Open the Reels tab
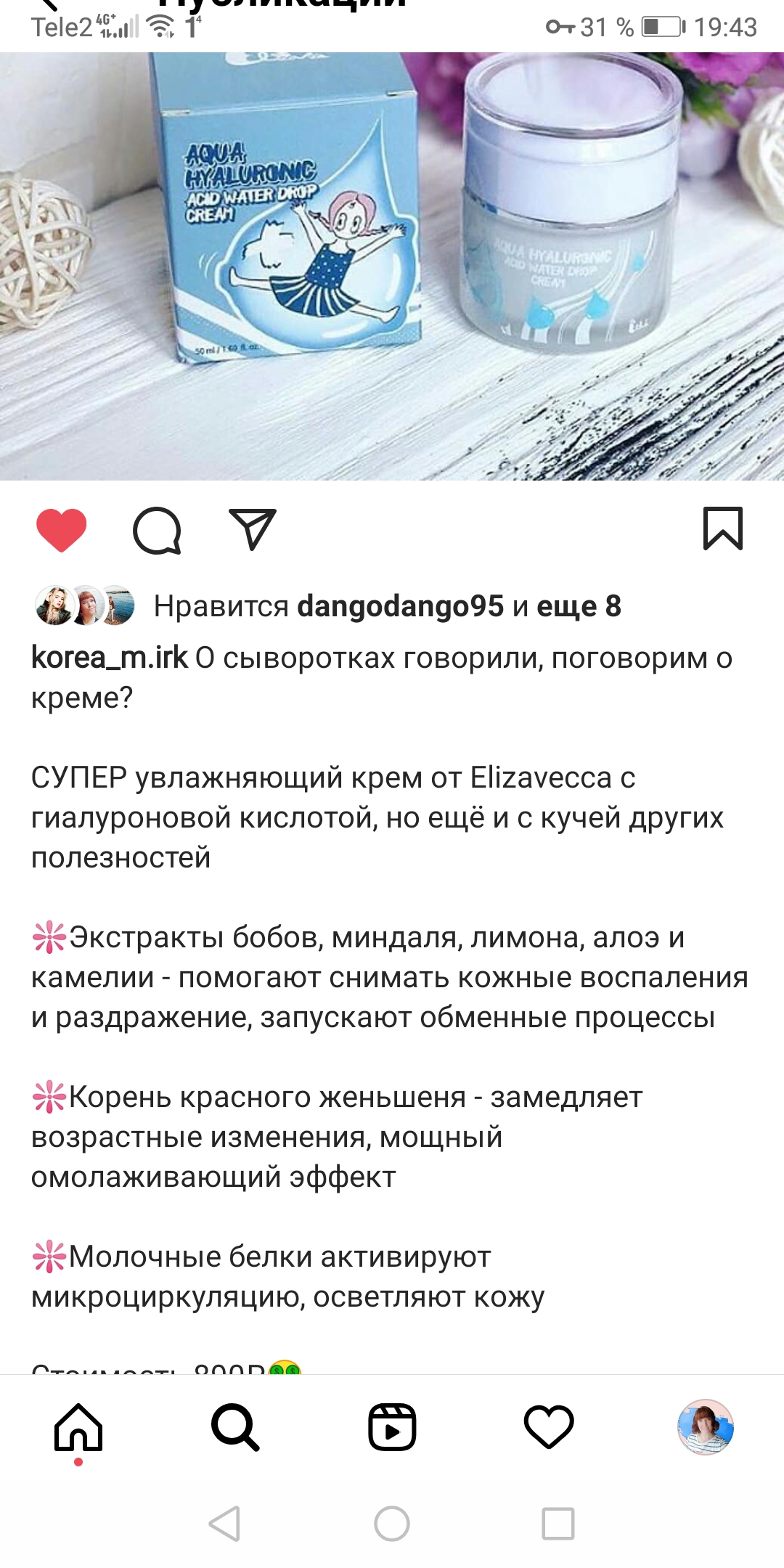The width and height of the screenshot is (784, 1568). click(392, 1427)
